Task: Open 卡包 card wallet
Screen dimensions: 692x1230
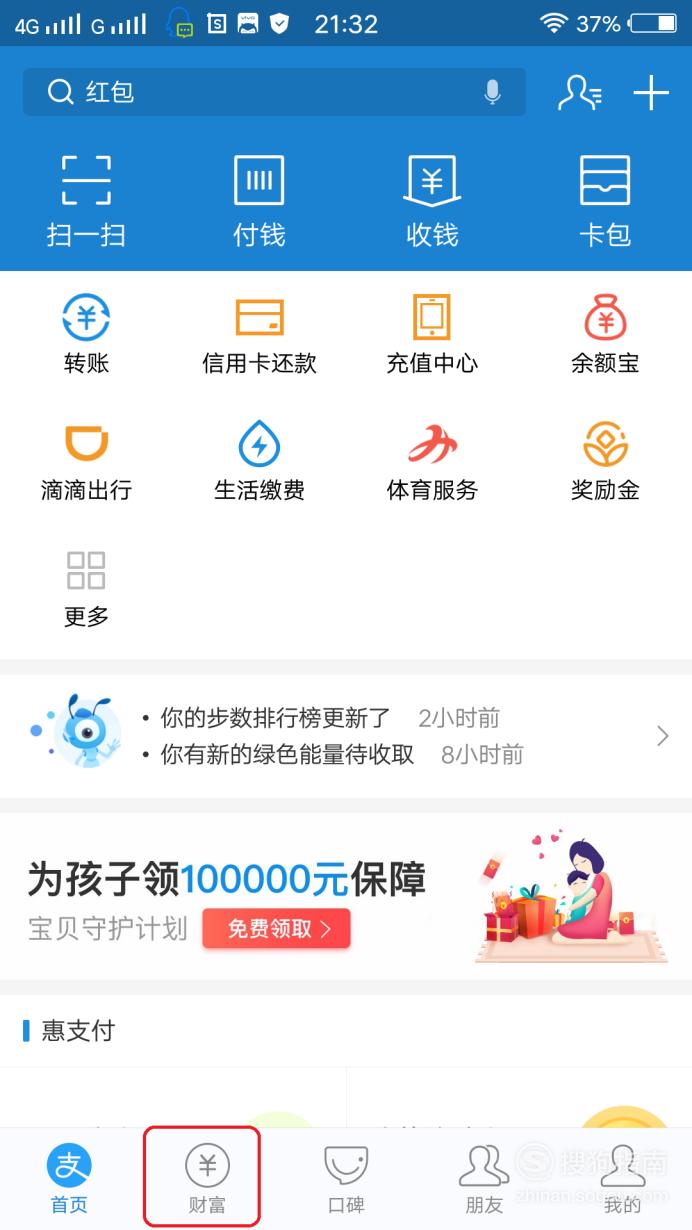Action: (605, 201)
